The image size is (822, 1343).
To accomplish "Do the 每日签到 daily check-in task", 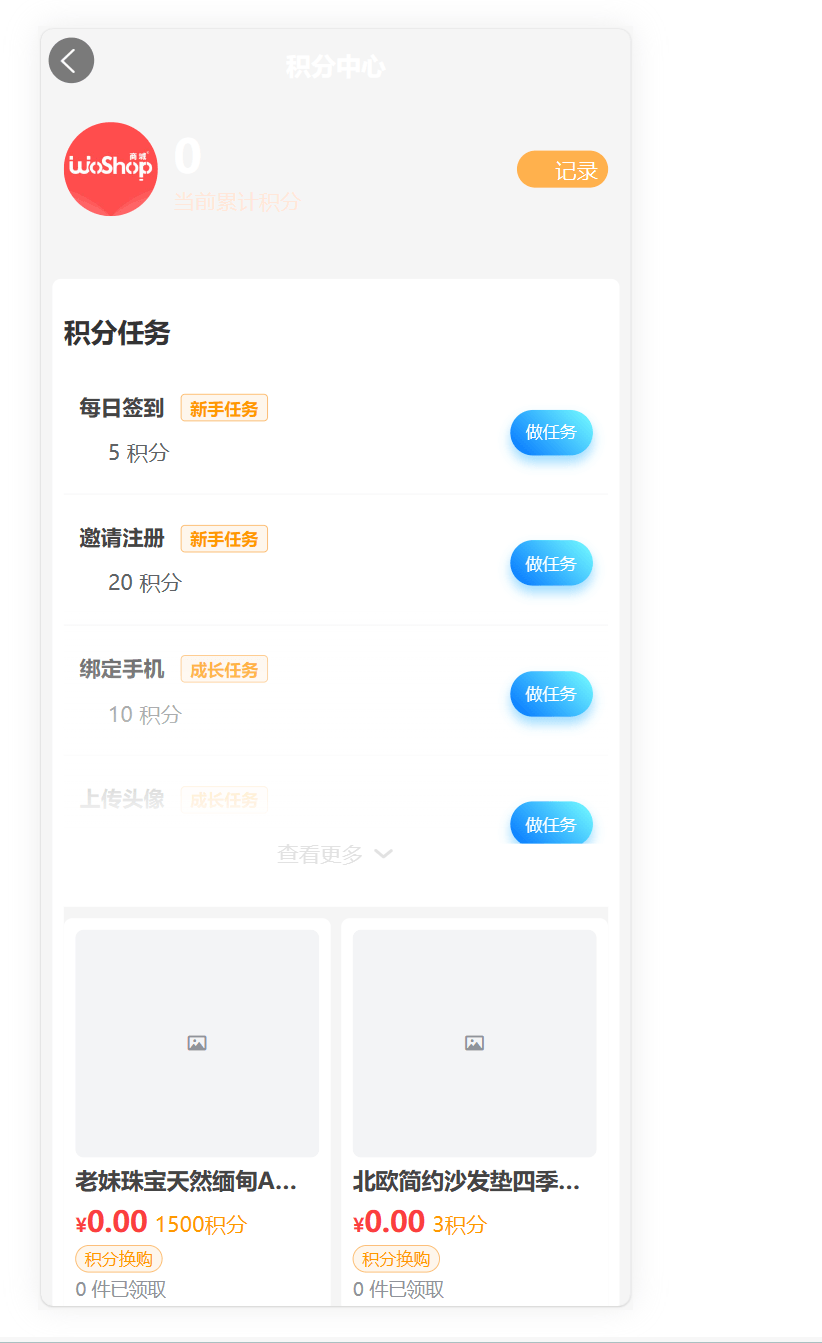I will tap(551, 432).
